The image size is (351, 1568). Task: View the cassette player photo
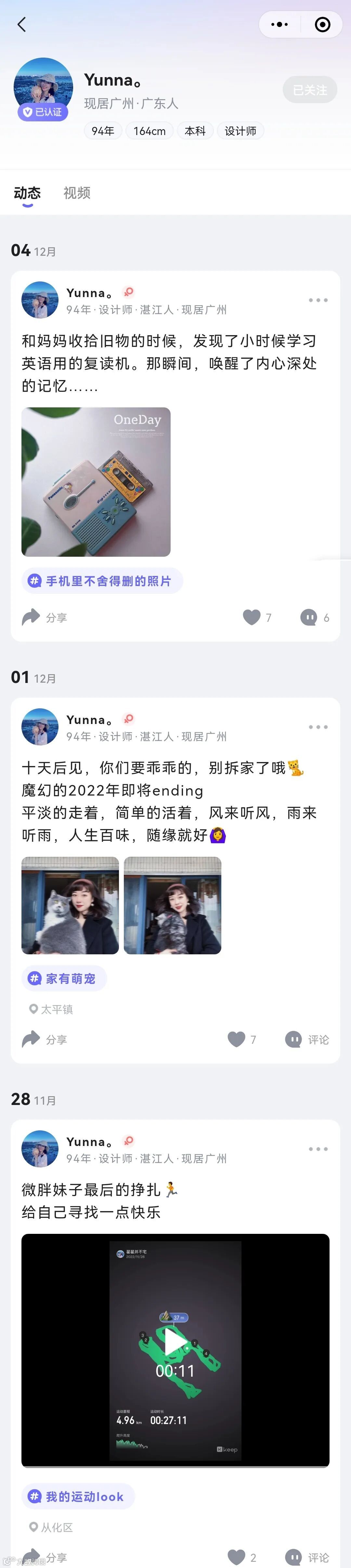point(96,482)
